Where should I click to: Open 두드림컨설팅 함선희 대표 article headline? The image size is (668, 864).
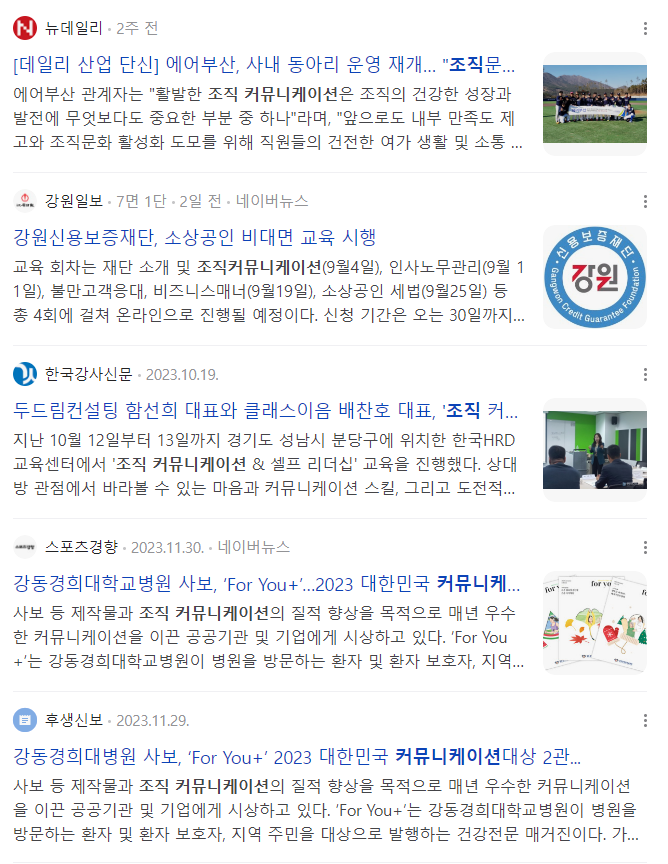[x=265, y=410]
